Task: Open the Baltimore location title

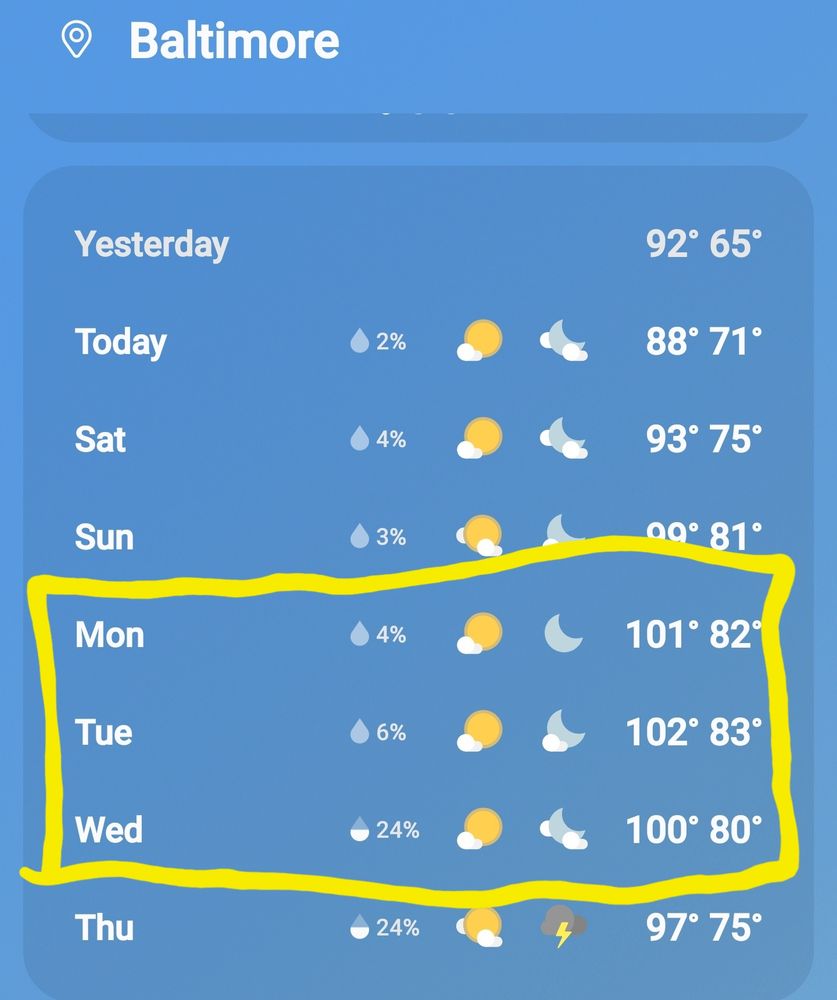Action: (x=236, y=40)
